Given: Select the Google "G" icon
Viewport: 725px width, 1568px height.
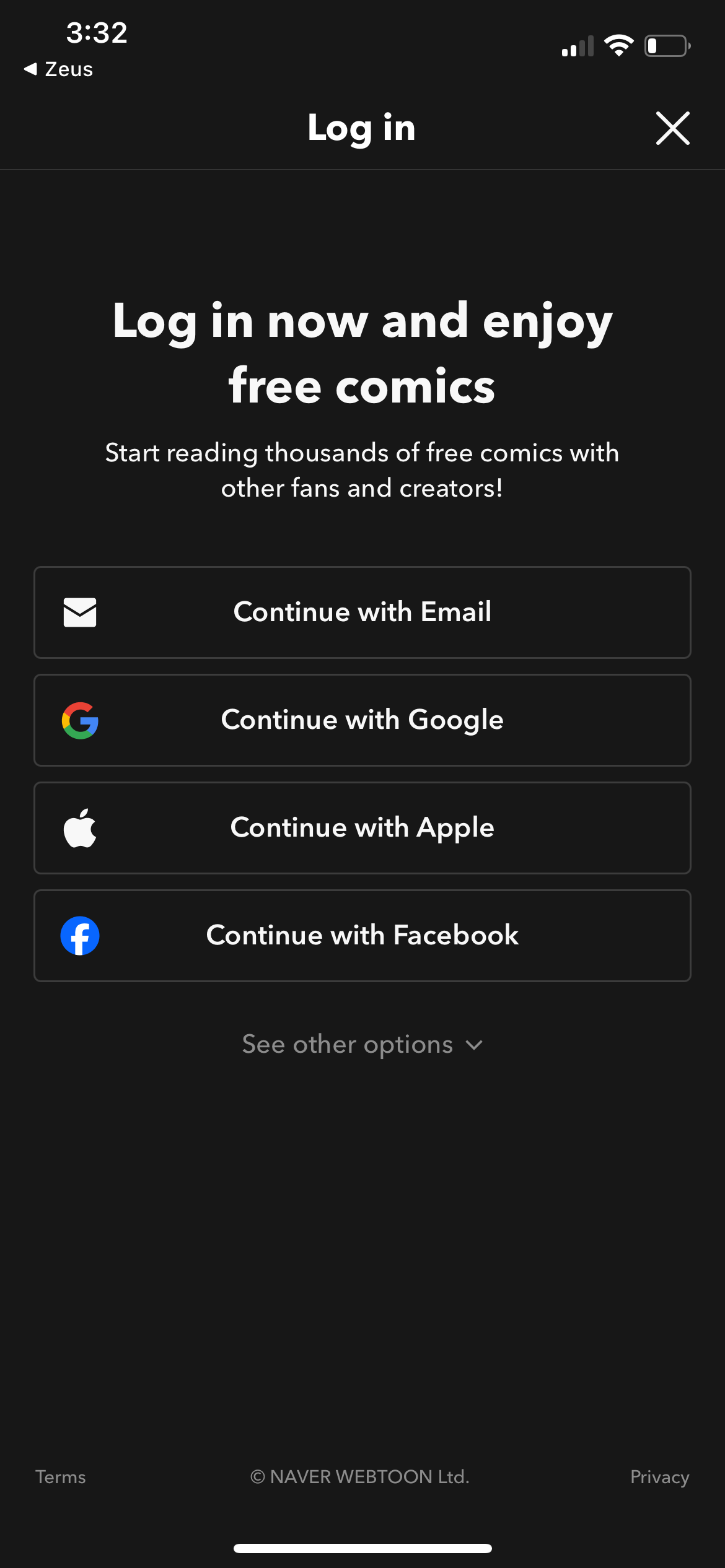Looking at the screenshot, I should 80,720.
